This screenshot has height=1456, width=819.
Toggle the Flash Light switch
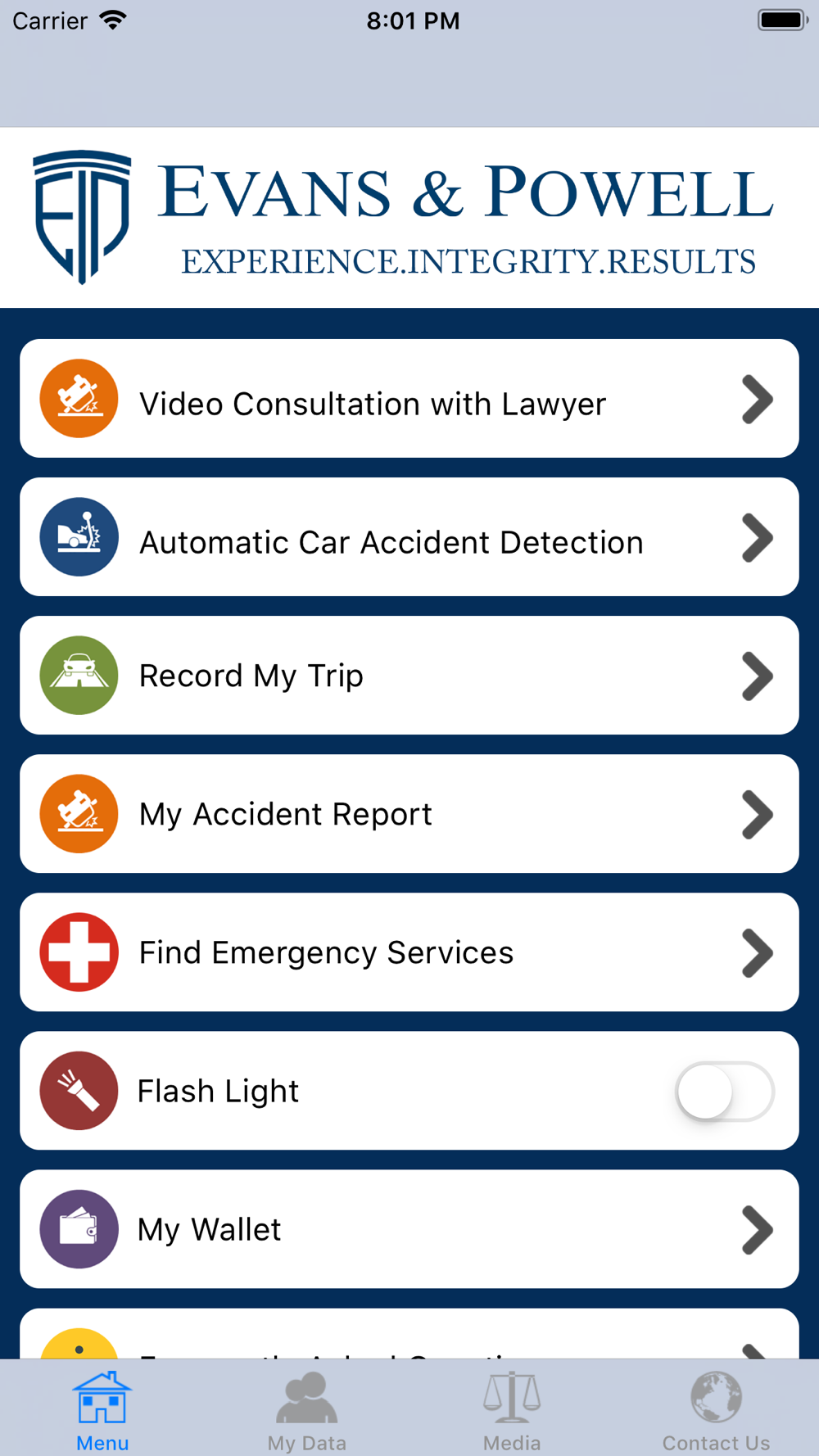725,1091
